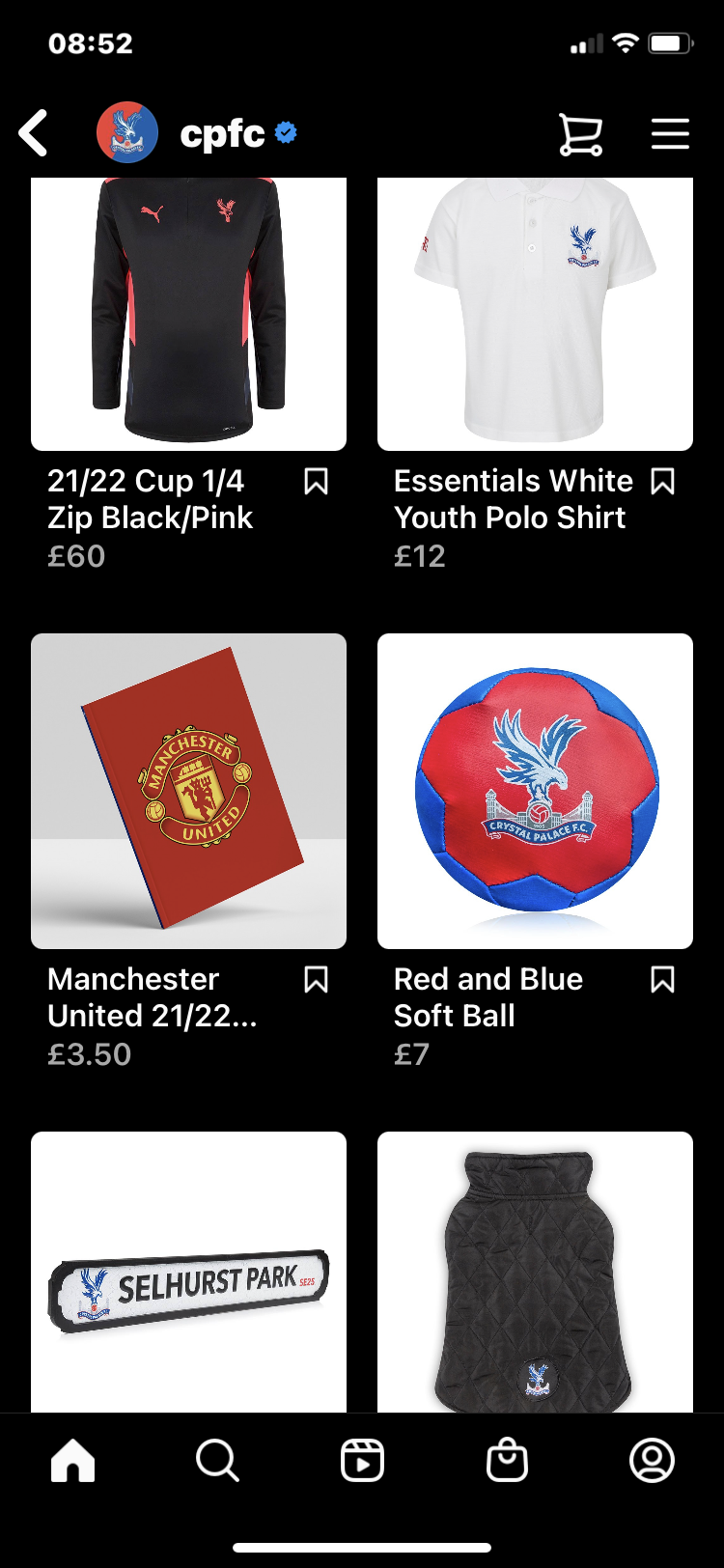Open the hamburger menu

670,134
